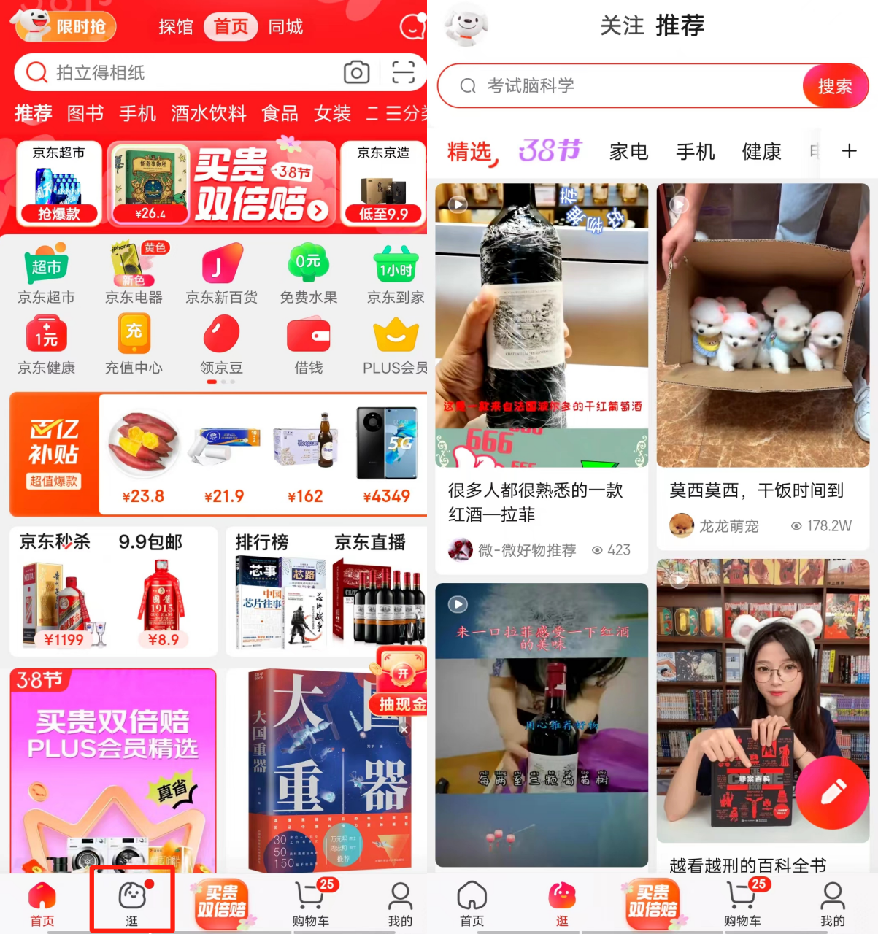The width and height of the screenshot is (878, 934).
Task: Open the camera image search icon
Action: [x=356, y=72]
